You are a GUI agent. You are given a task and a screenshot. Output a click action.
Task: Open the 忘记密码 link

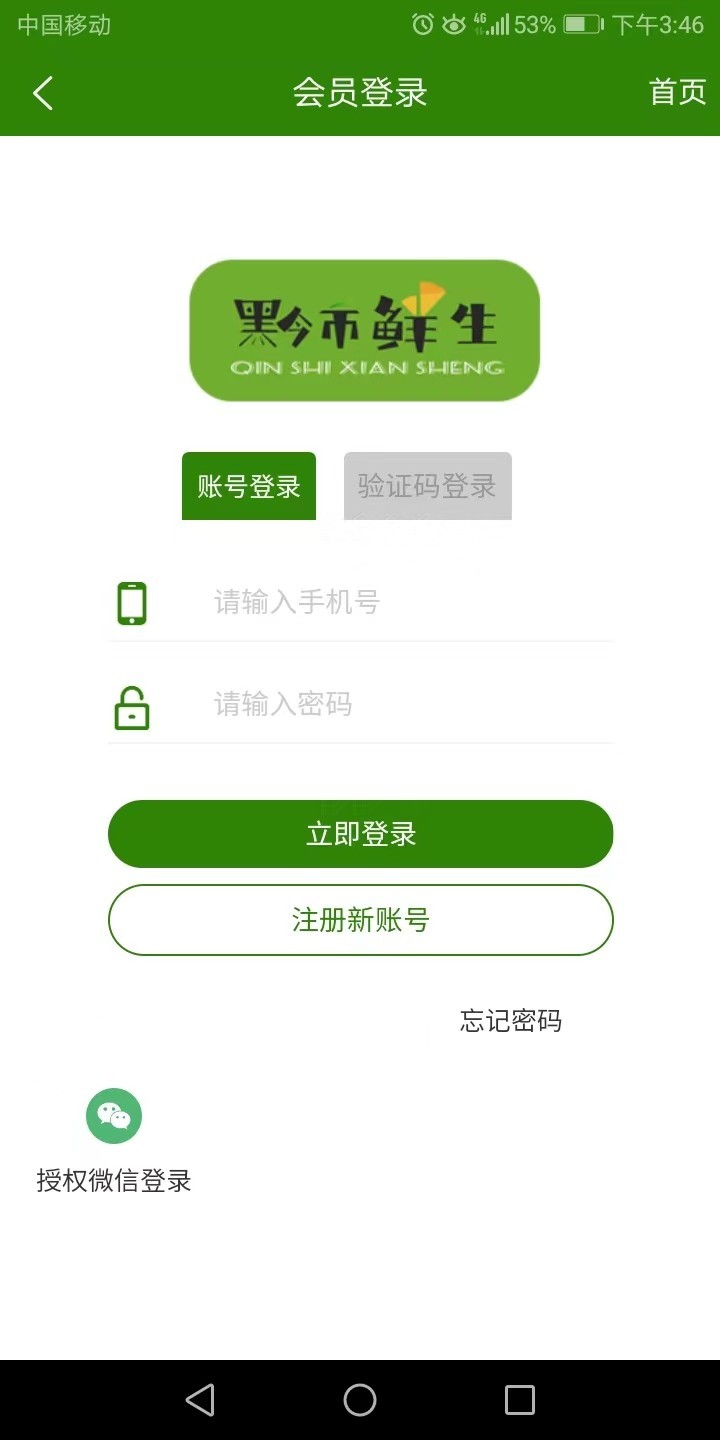coord(511,1021)
